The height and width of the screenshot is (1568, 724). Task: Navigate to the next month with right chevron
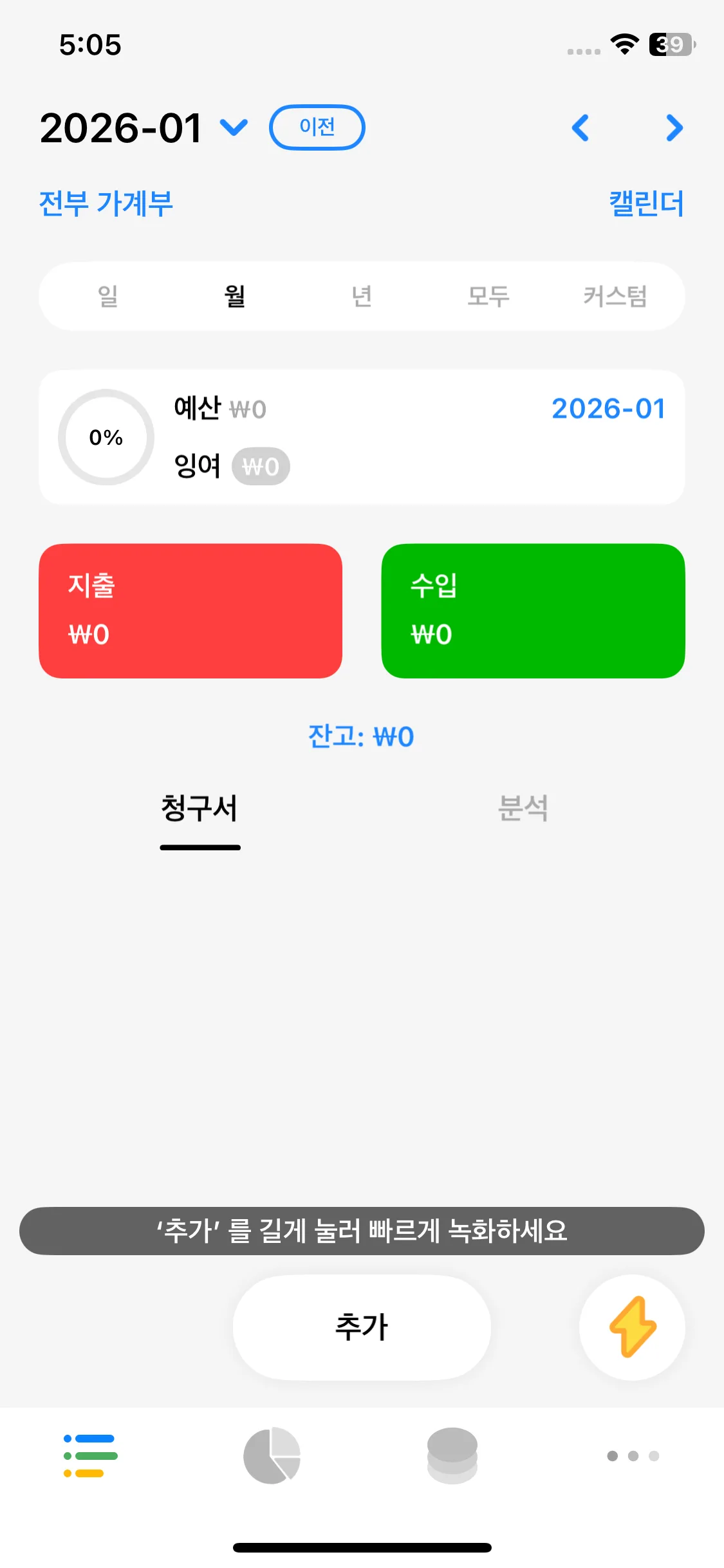pyautogui.click(x=673, y=128)
